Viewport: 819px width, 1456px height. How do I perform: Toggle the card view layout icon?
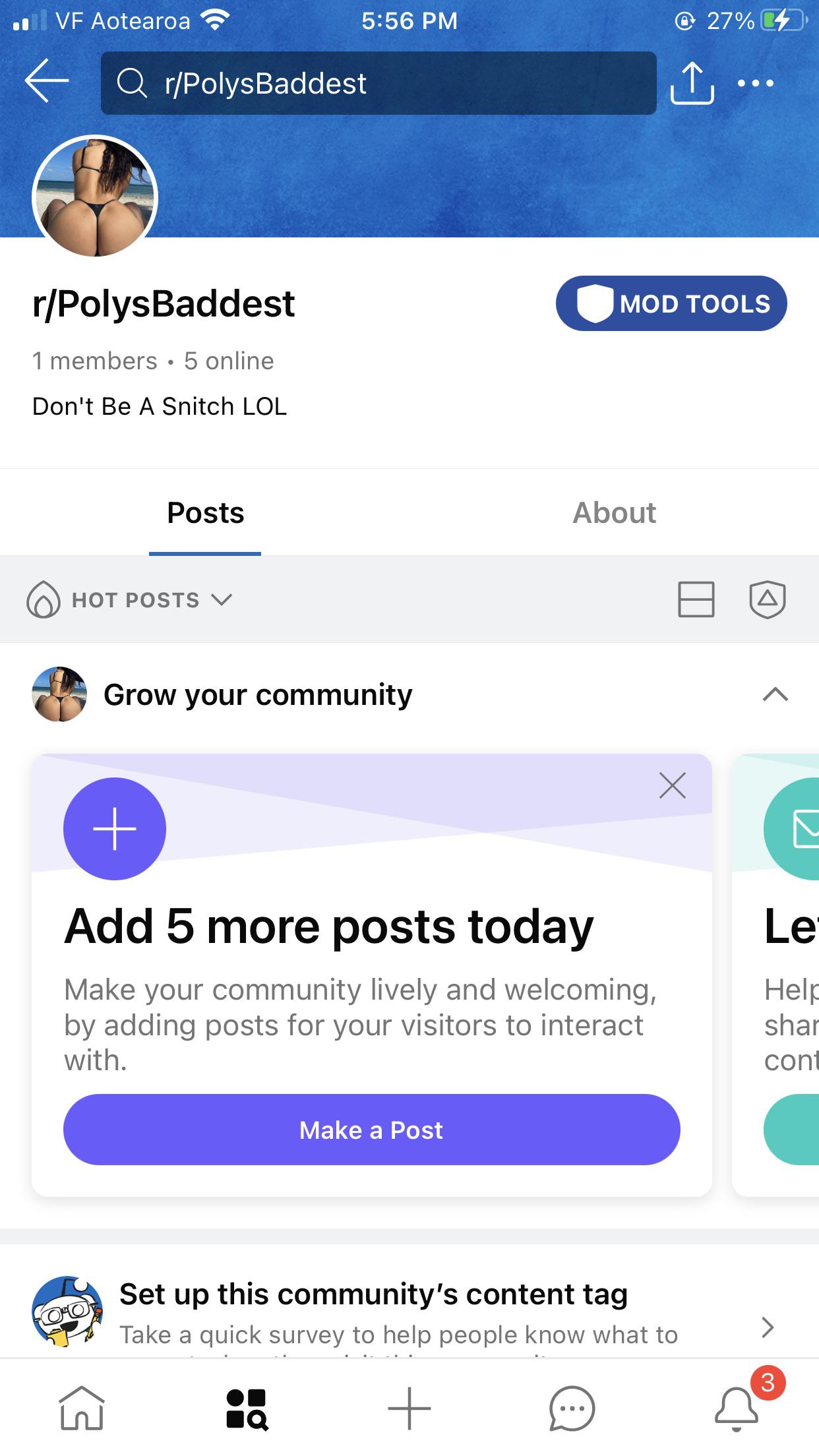(x=697, y=599)
